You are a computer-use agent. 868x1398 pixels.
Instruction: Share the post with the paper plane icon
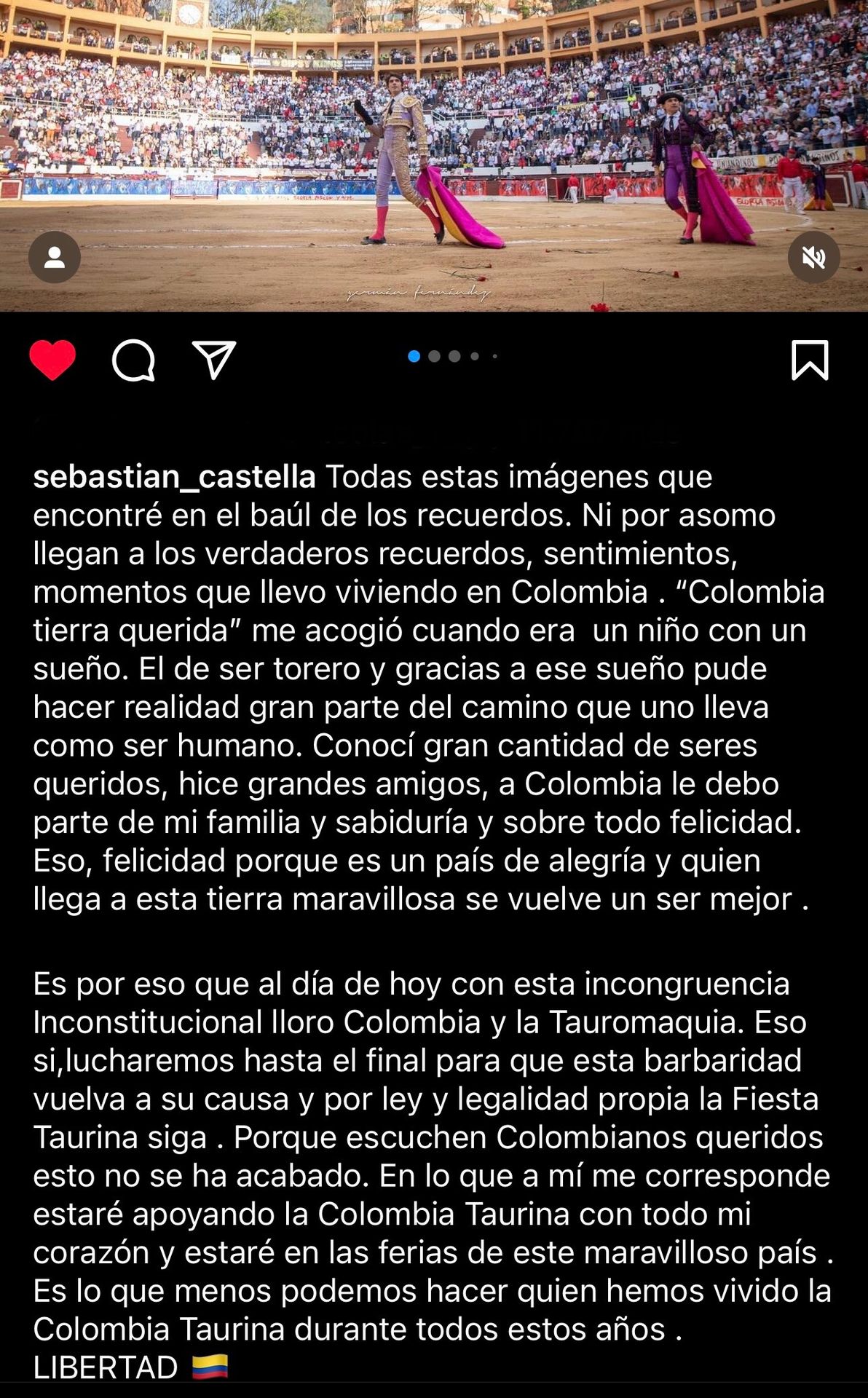[213, 360]
